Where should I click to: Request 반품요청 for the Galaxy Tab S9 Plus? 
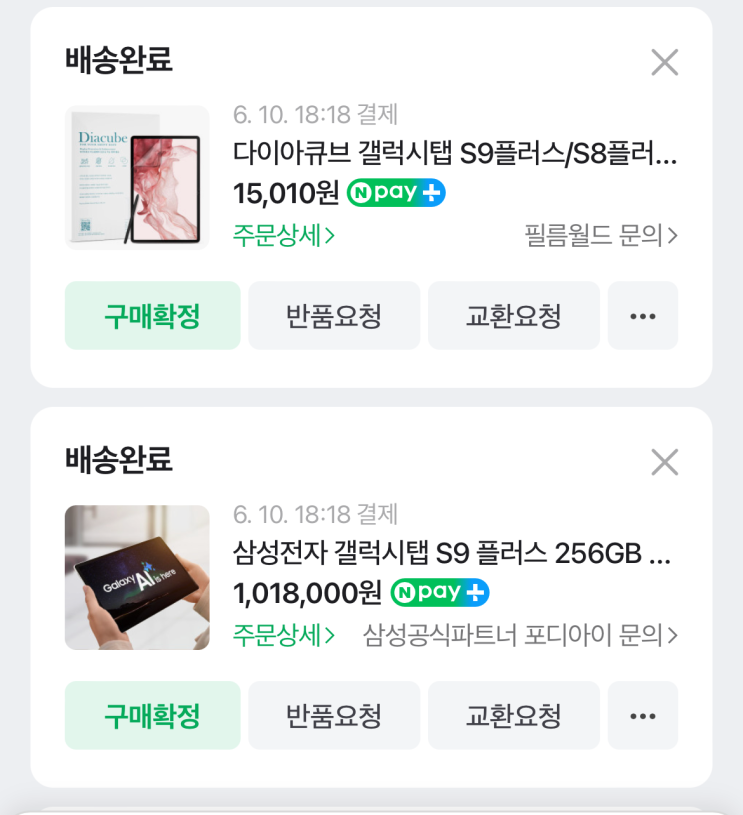tap(334, 716)
